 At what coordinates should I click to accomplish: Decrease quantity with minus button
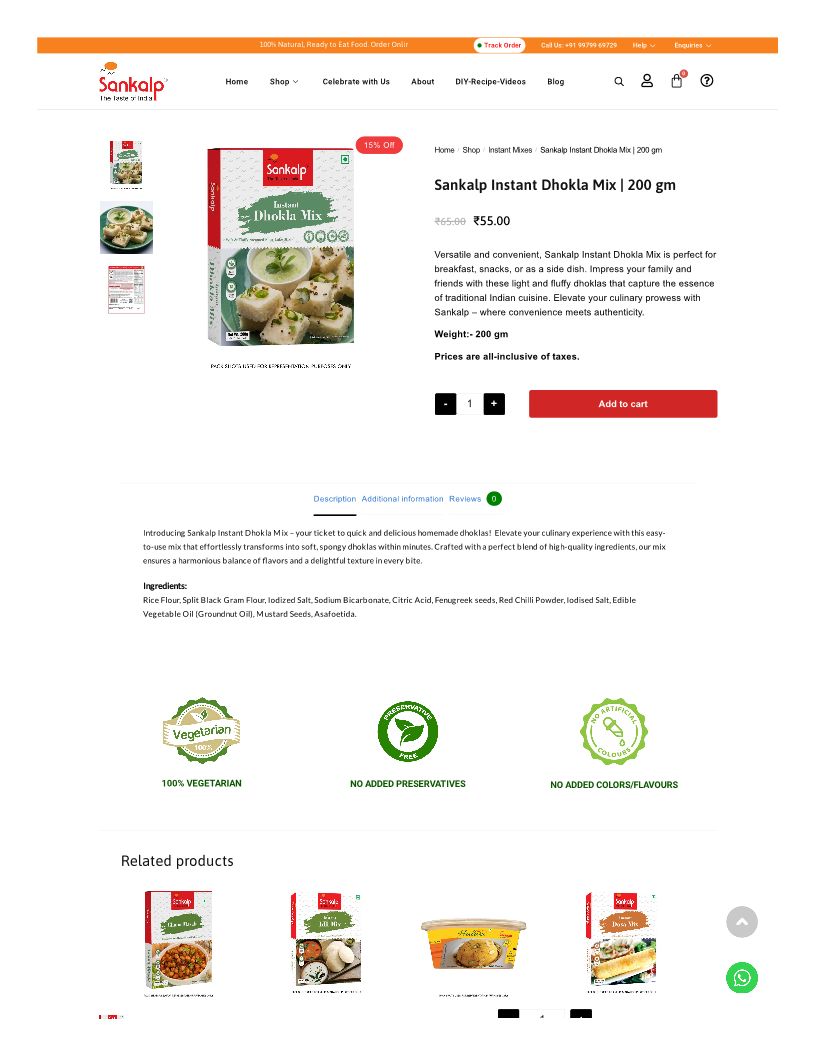click(445, 403)
